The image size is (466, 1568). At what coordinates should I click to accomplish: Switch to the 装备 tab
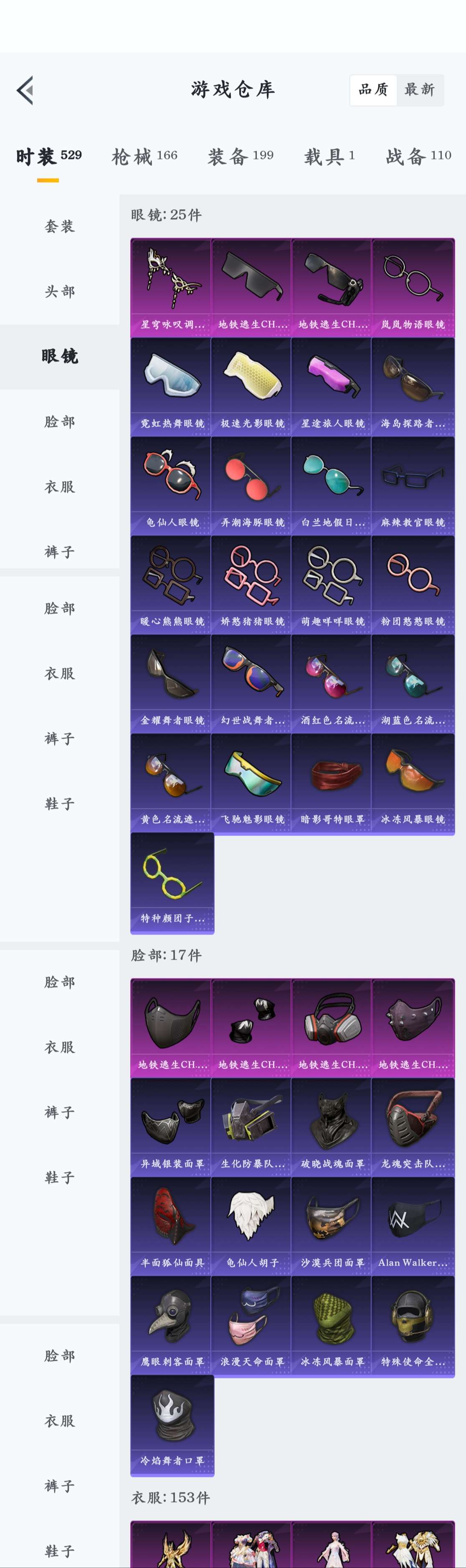click(x=240, y=157)
